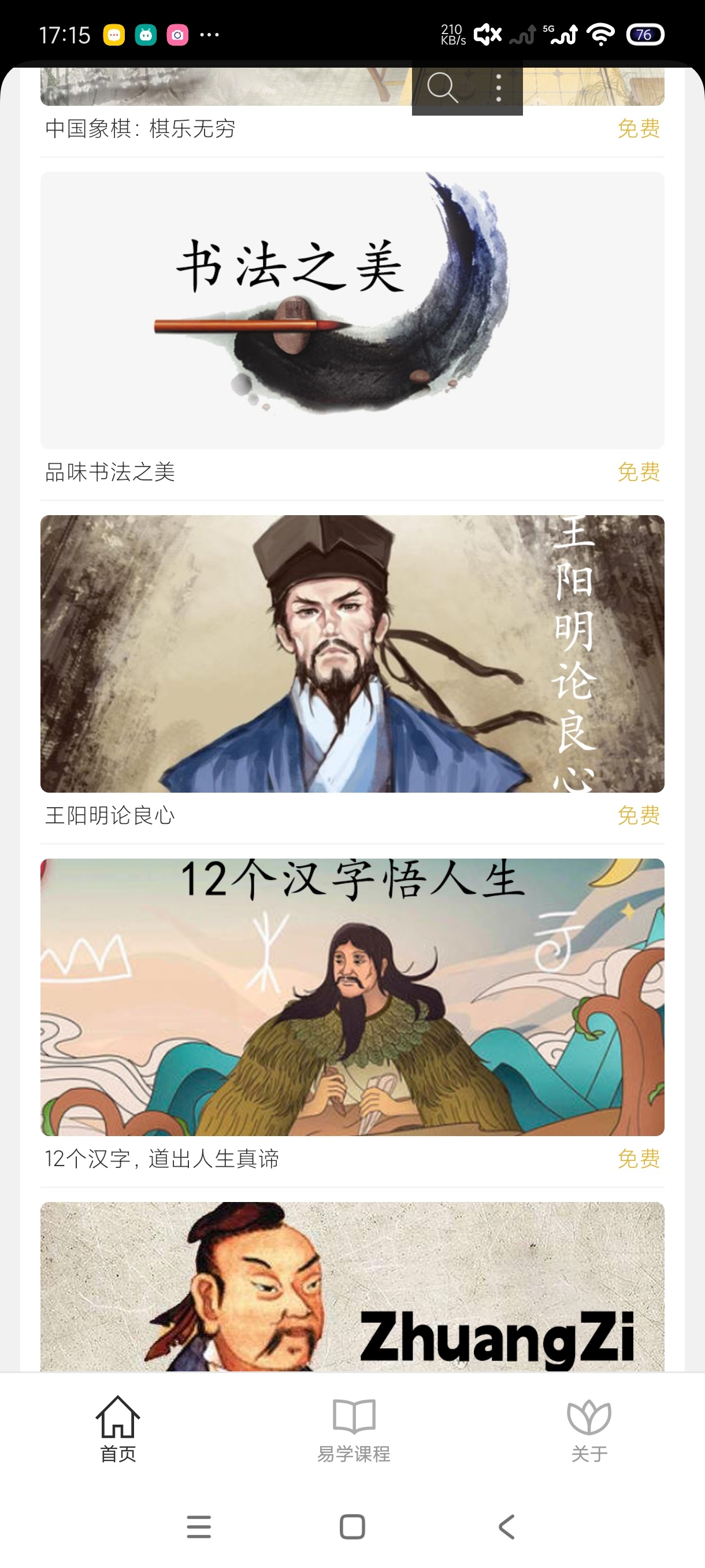Tap 免费 next to 中国象棋：棋乐无穷
Image resolution: width=705 pixels, height=1568 pixels.
pyautogui.click(x=638, y=128)
